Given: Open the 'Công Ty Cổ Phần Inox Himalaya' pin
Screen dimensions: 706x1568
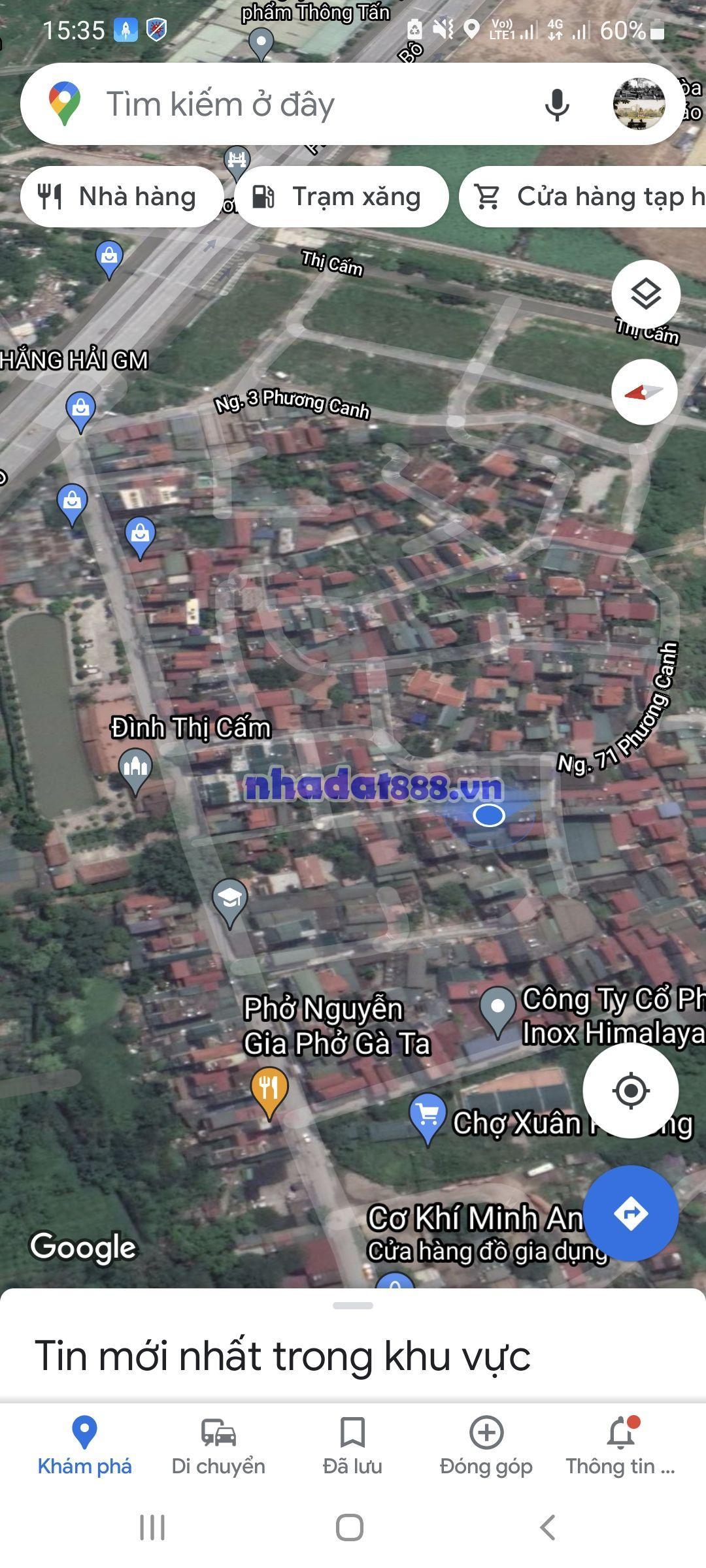Looking at the screenshot, I should tap(497, 1007).
